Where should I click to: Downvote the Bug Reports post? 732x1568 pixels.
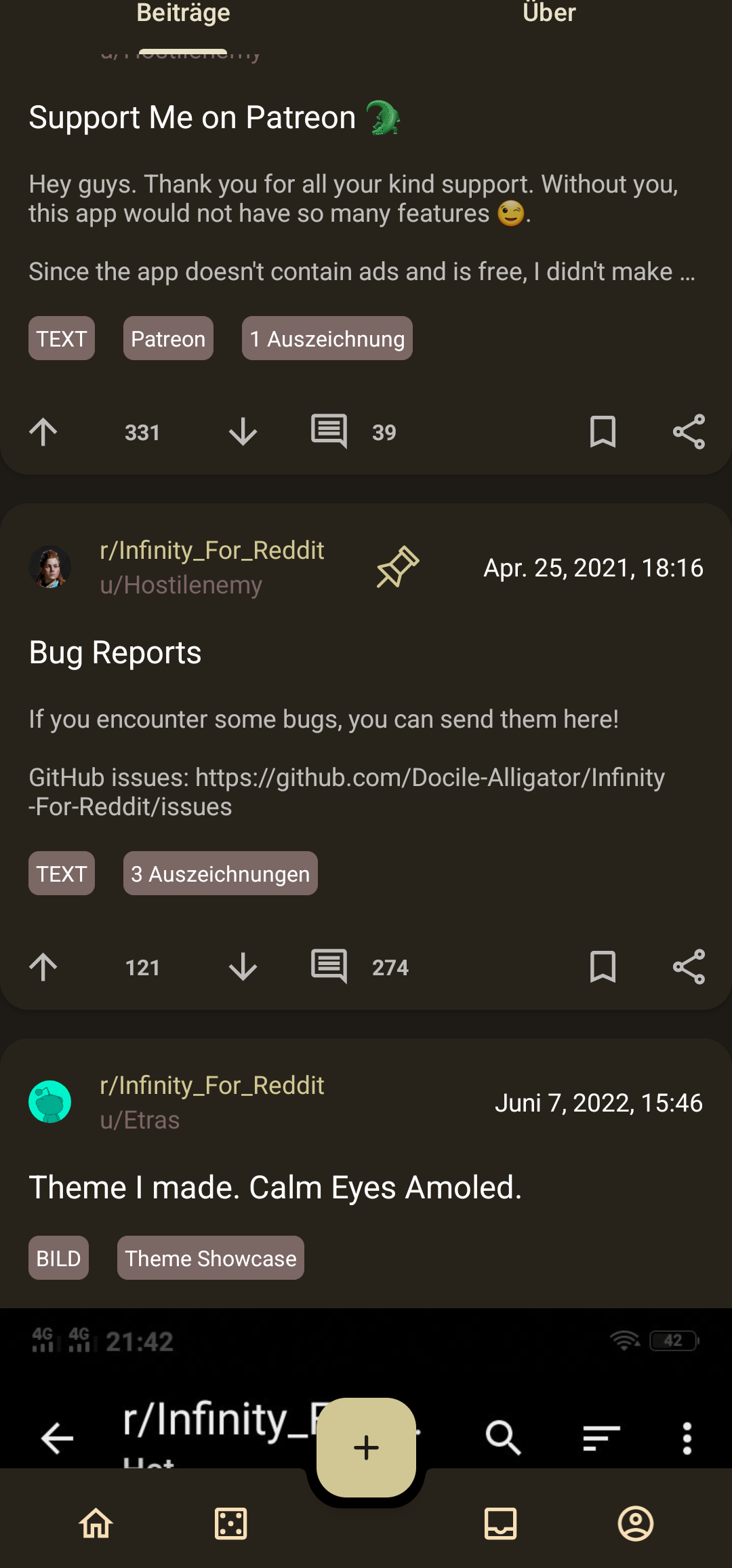click(243, 967)
